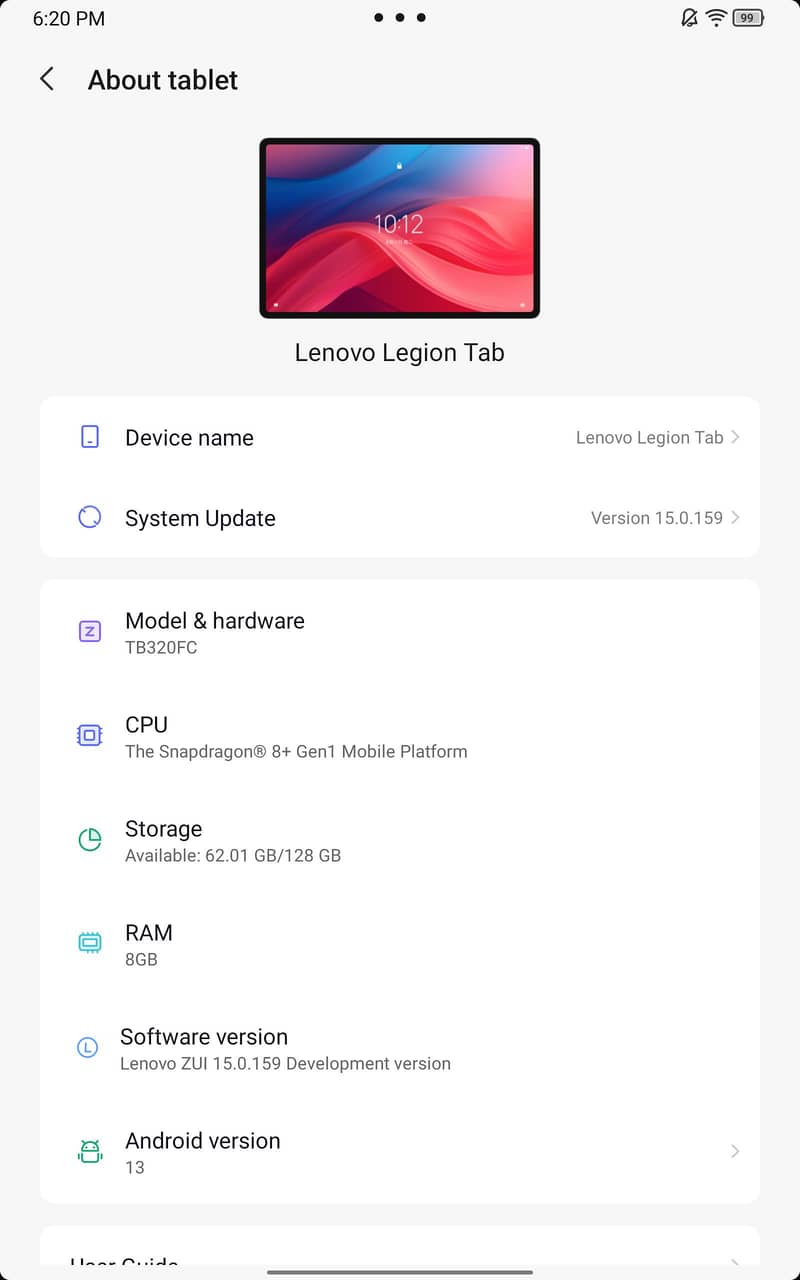Tap the Lenovo Legion Tab device thumbnail
Viewport: 800px width, 1280px height.
(400, 228)
